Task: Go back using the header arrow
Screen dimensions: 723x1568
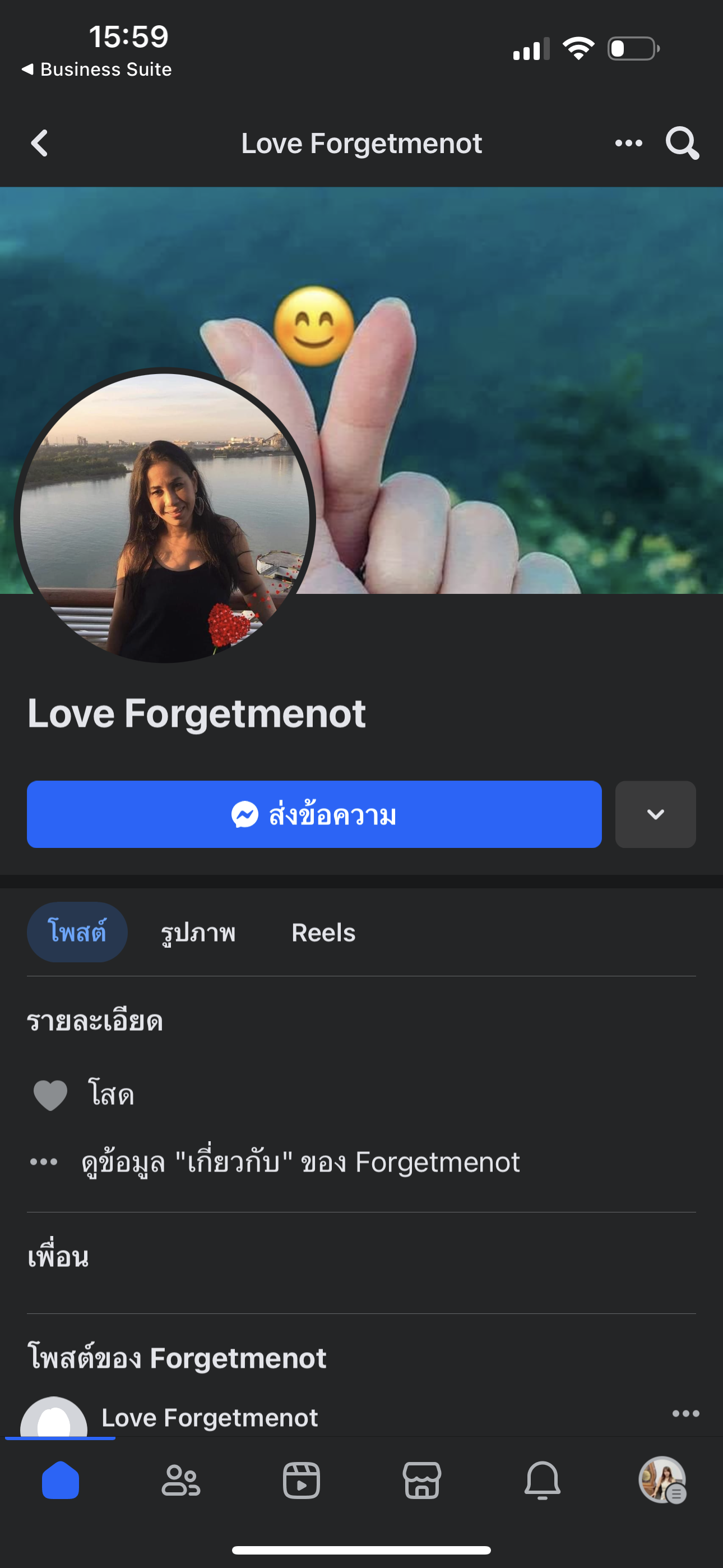Action: coord(40,144)
